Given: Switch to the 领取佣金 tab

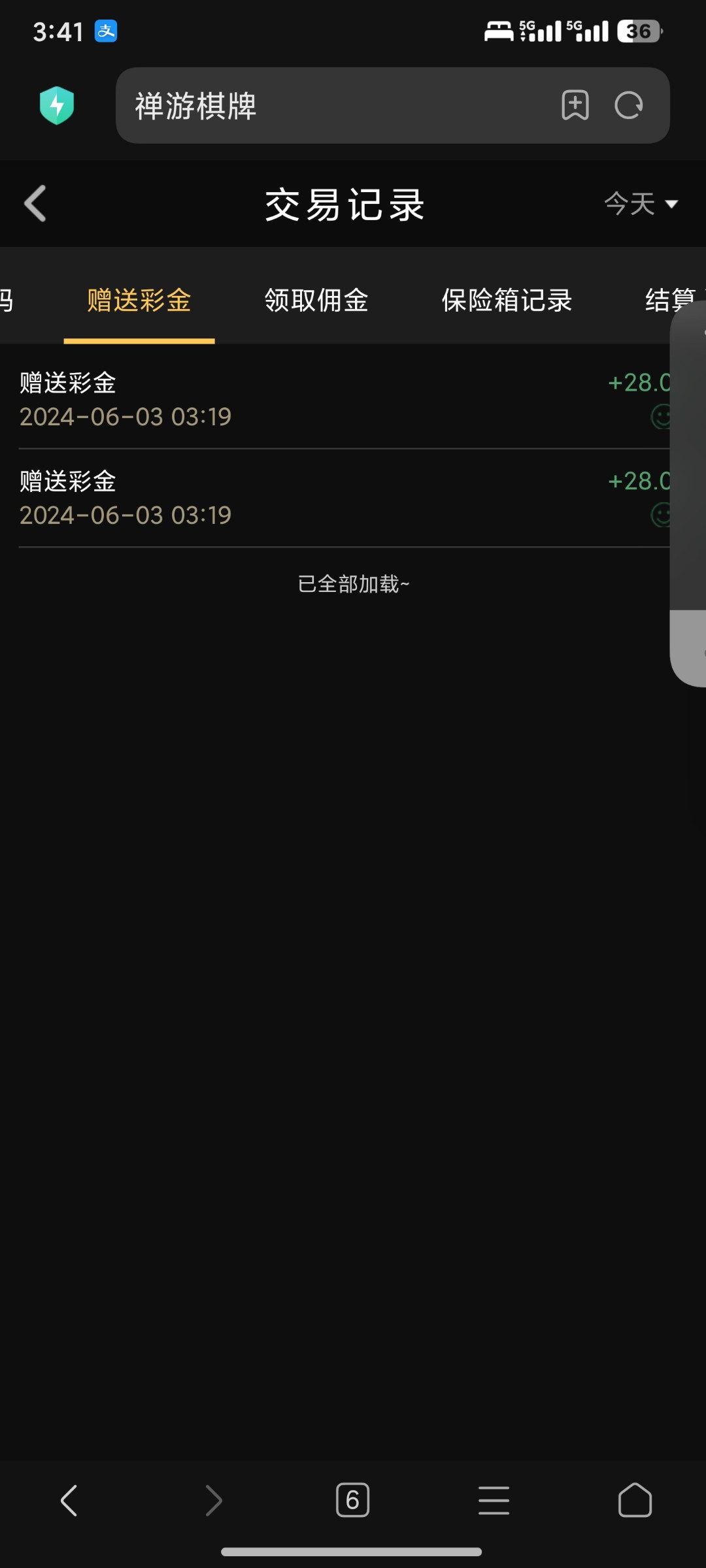Looking at the screenshot, I should coord(316,301).
